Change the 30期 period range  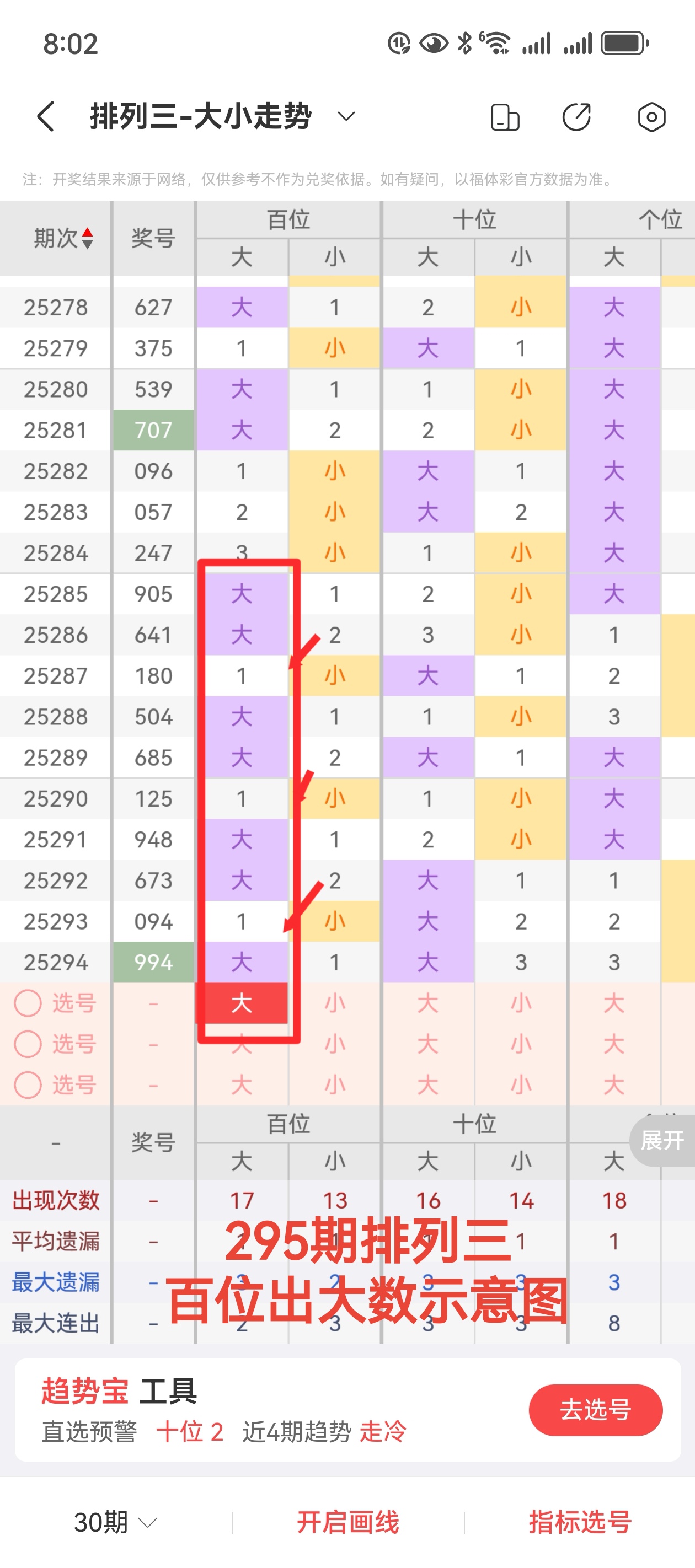click(x=115, y=1522)
